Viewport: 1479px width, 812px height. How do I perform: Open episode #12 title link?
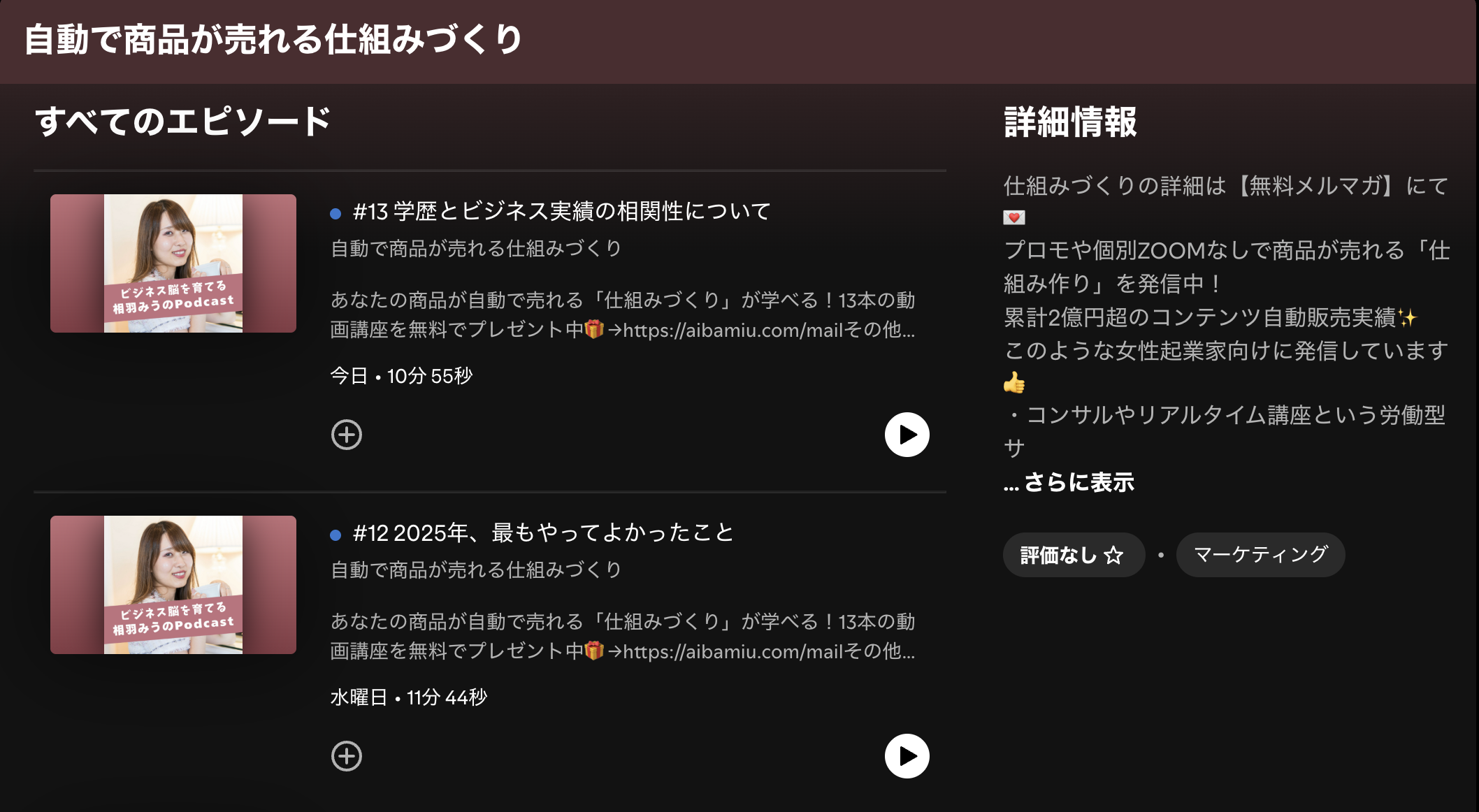click(x=543, y=532)
